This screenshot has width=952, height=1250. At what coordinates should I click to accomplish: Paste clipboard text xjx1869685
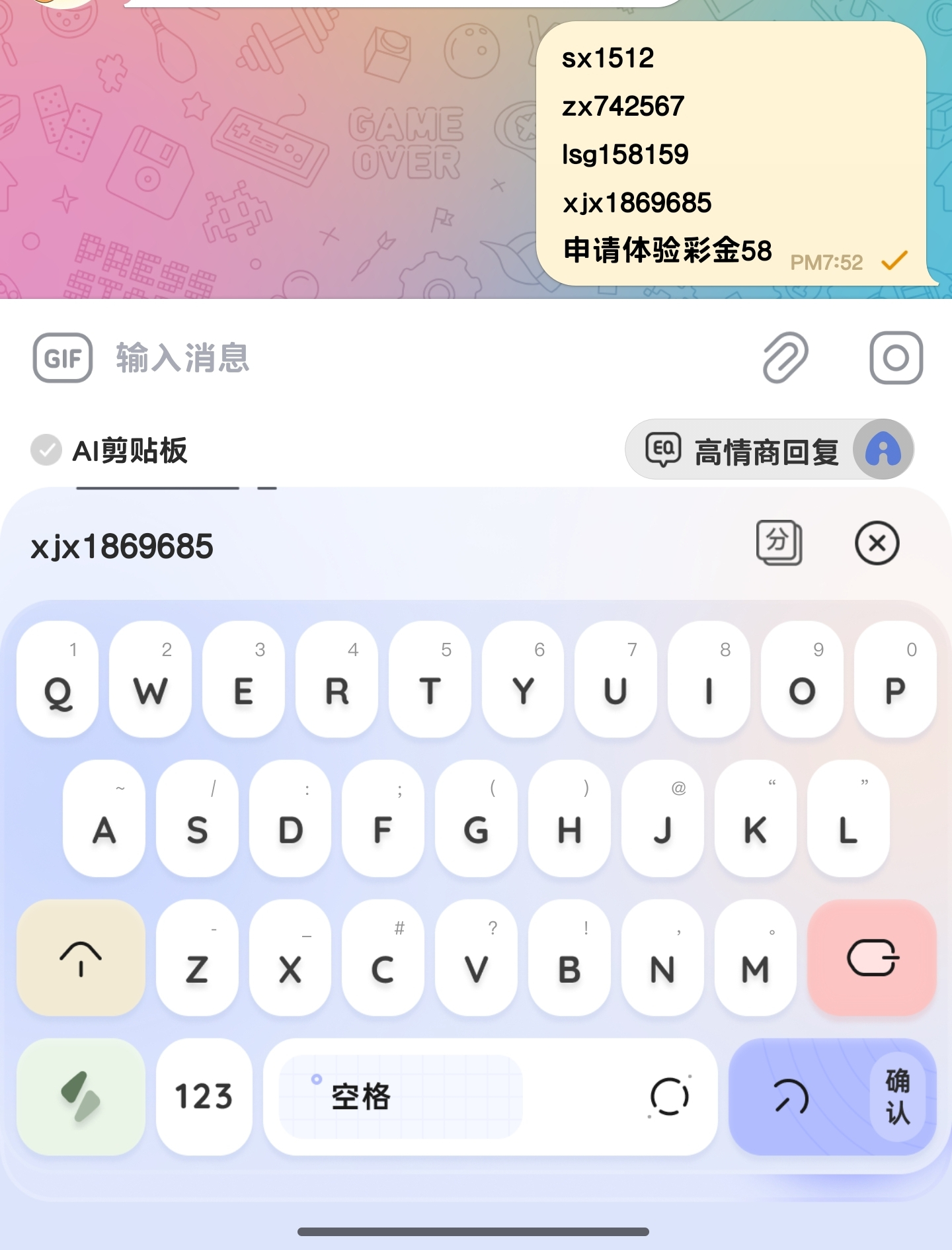coord(122,547)
